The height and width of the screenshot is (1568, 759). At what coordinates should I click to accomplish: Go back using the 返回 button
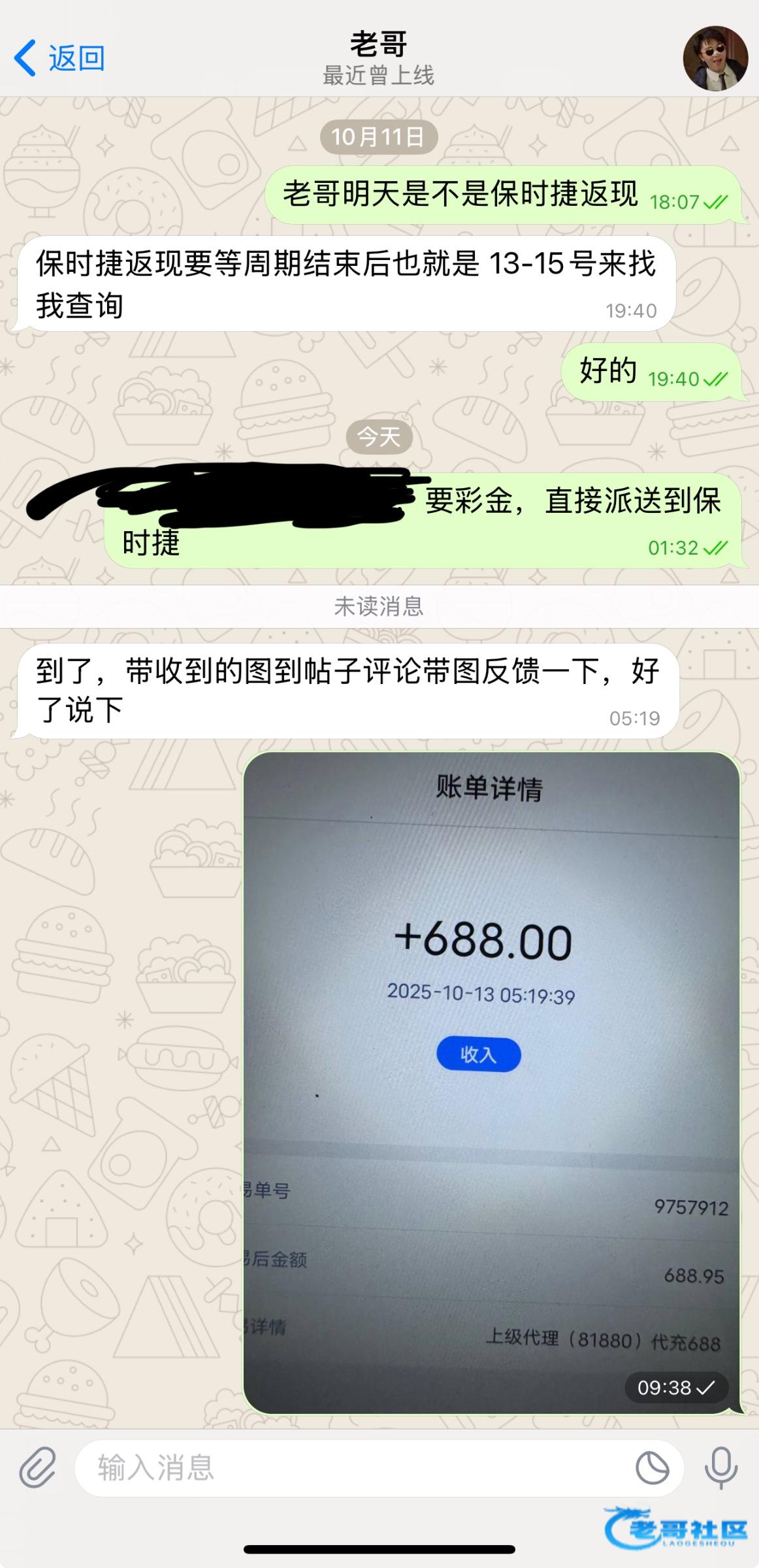click(60, 59)
